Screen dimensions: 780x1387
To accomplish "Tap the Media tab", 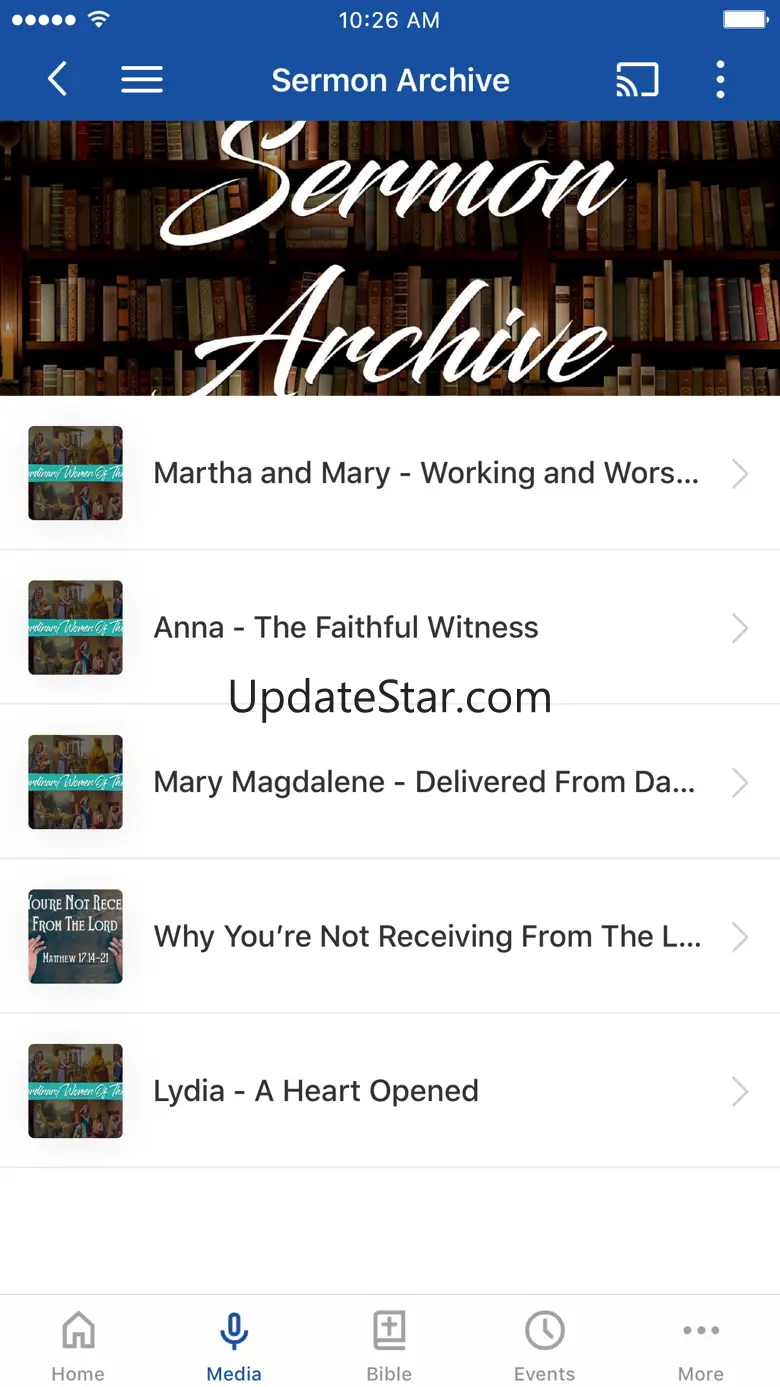I will tap(234, 1345).
